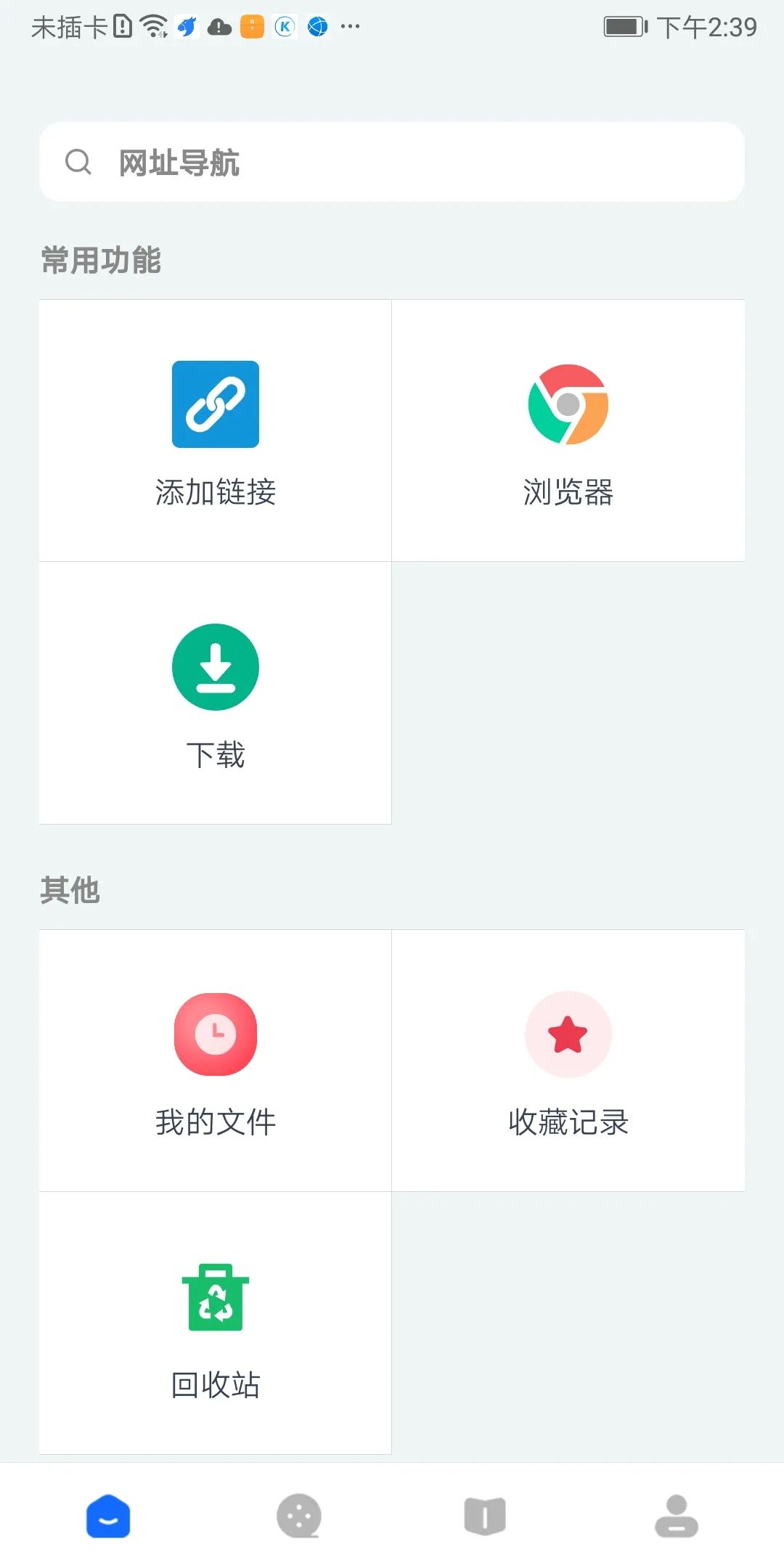Go to the profile person tab
Image resolution: width=784 pixels, height=1568 pixels.
tap(677, 1516)
